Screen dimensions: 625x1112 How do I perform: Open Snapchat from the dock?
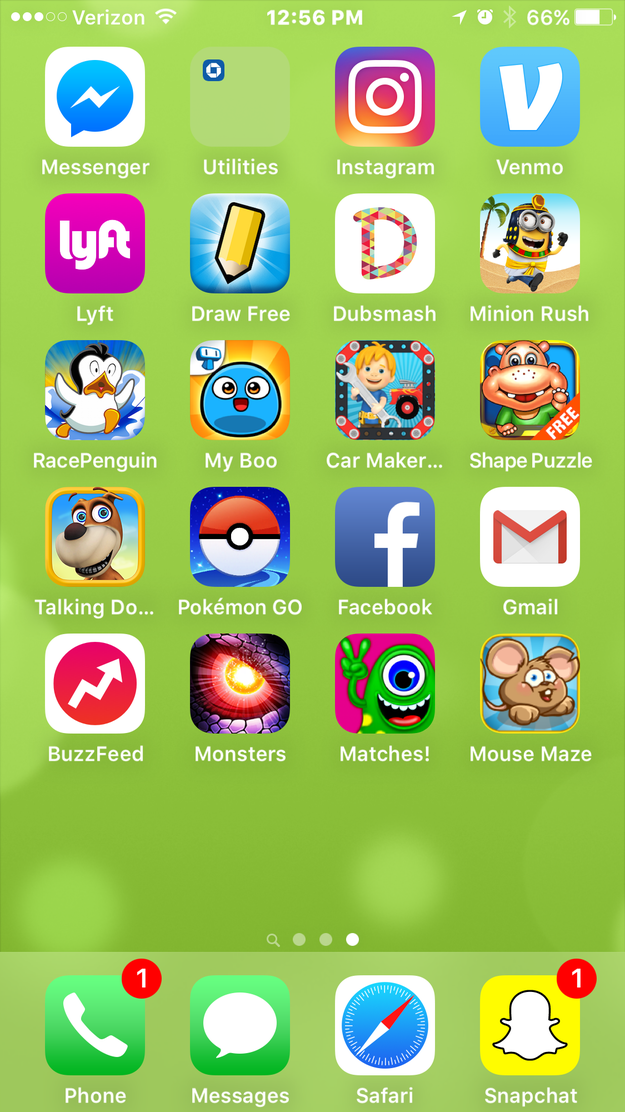(x=530, y=1025)
